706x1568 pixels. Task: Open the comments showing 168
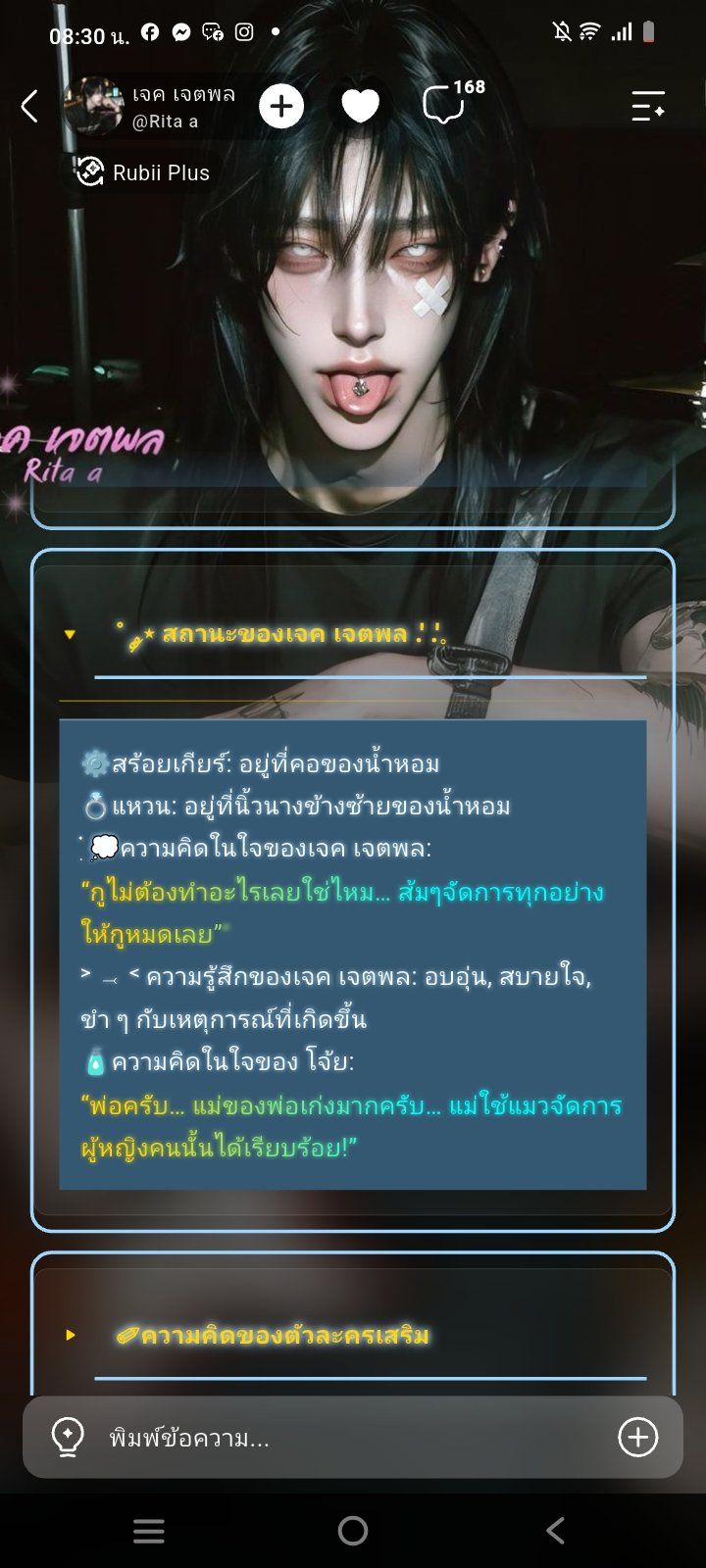pos(451,102)
